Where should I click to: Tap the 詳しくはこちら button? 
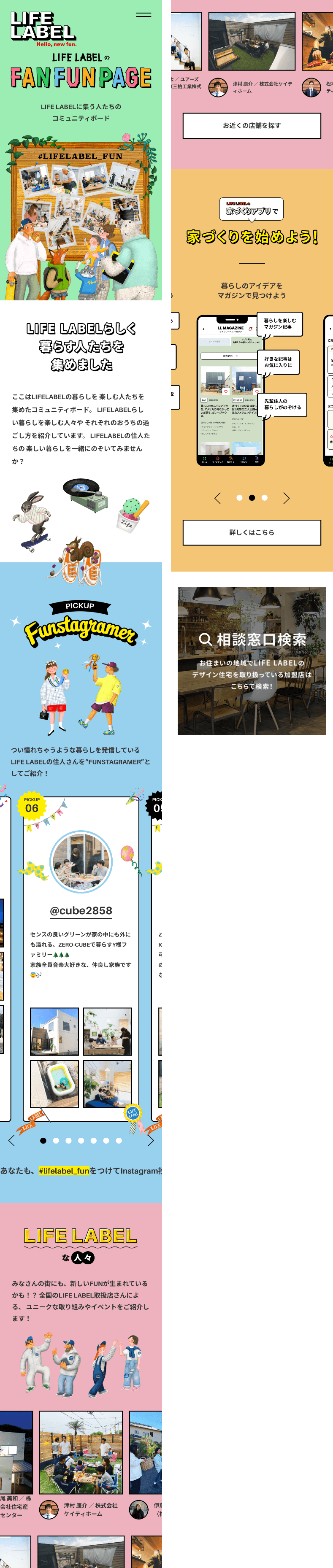click(252, 532)
